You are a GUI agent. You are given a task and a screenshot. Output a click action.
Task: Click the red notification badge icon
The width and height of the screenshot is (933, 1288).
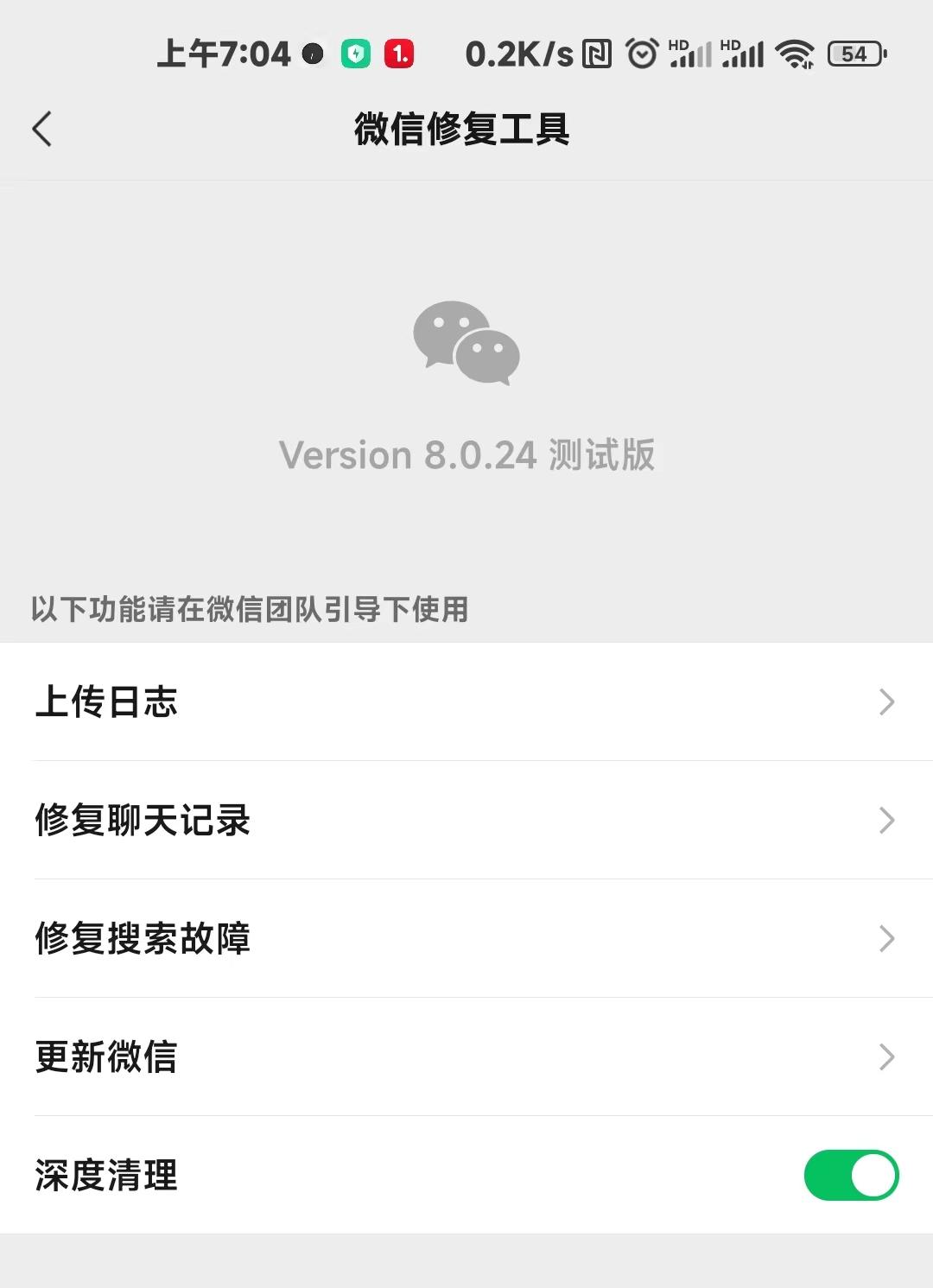[397, 54]
